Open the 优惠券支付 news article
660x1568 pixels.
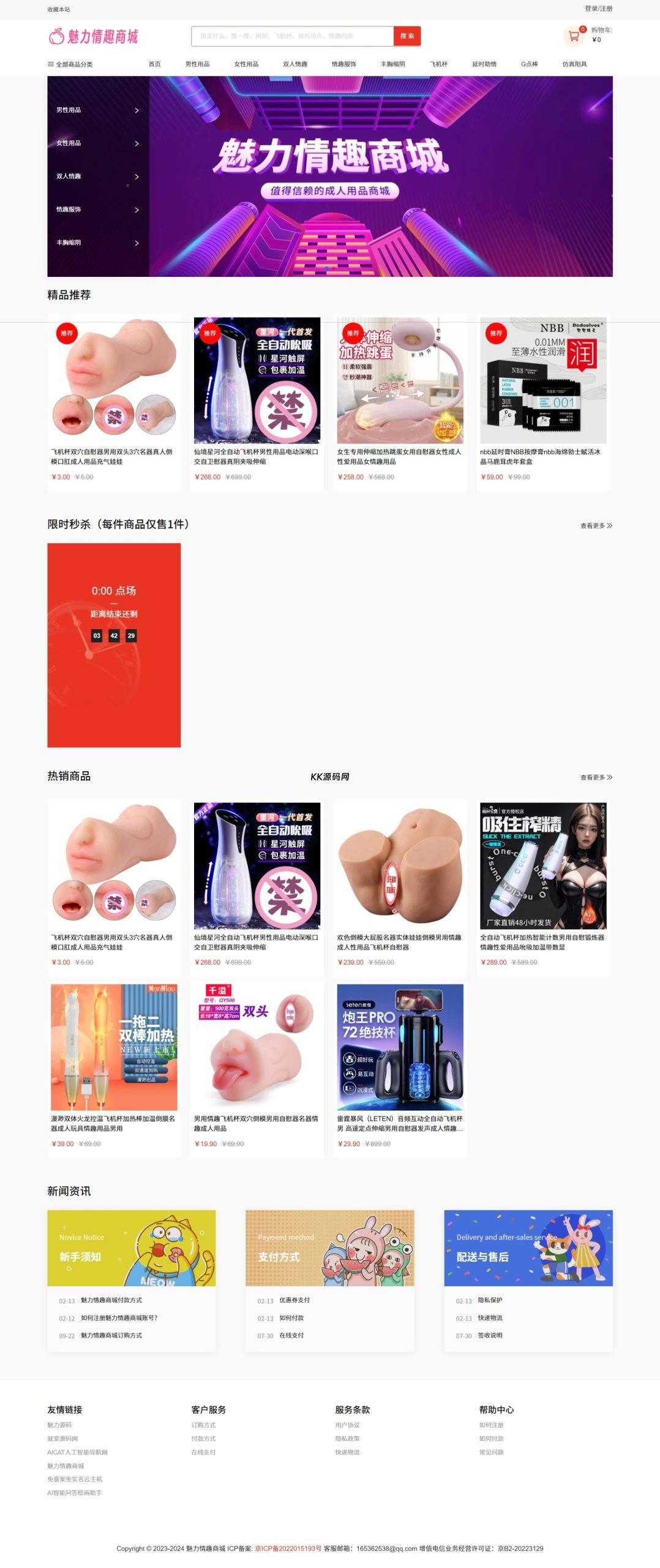[294, 1300]
